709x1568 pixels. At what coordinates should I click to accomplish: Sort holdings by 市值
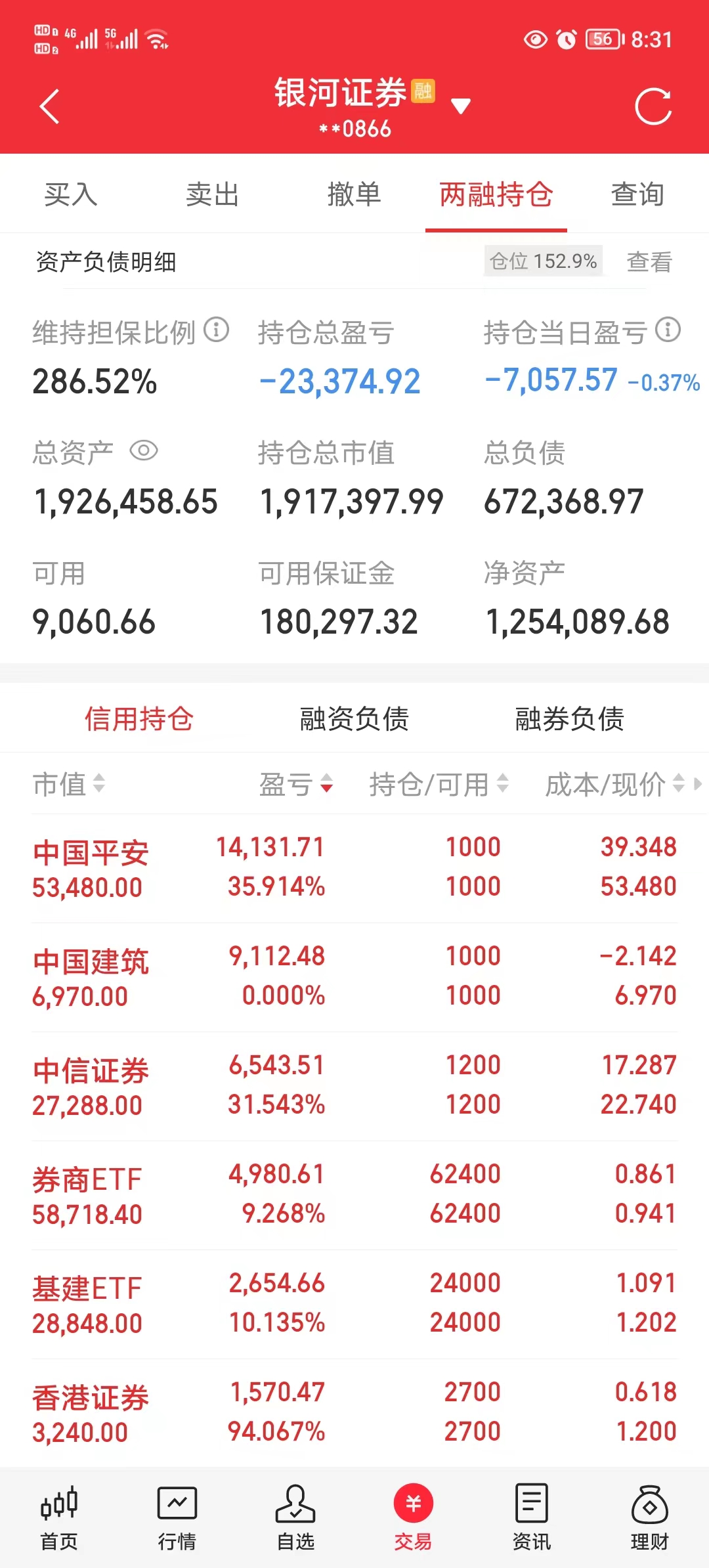point(68,784)
